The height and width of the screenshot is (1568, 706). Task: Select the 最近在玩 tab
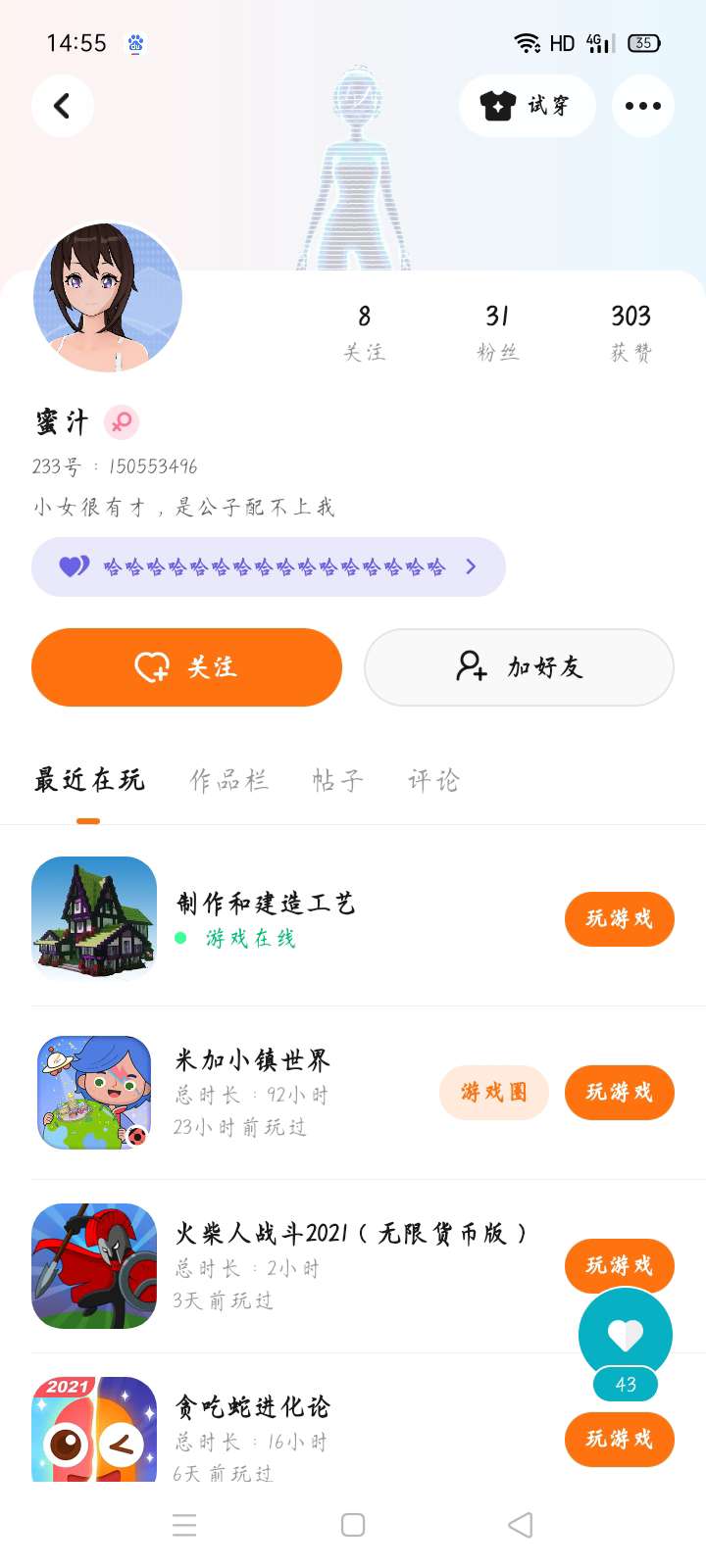click(89, 780)
